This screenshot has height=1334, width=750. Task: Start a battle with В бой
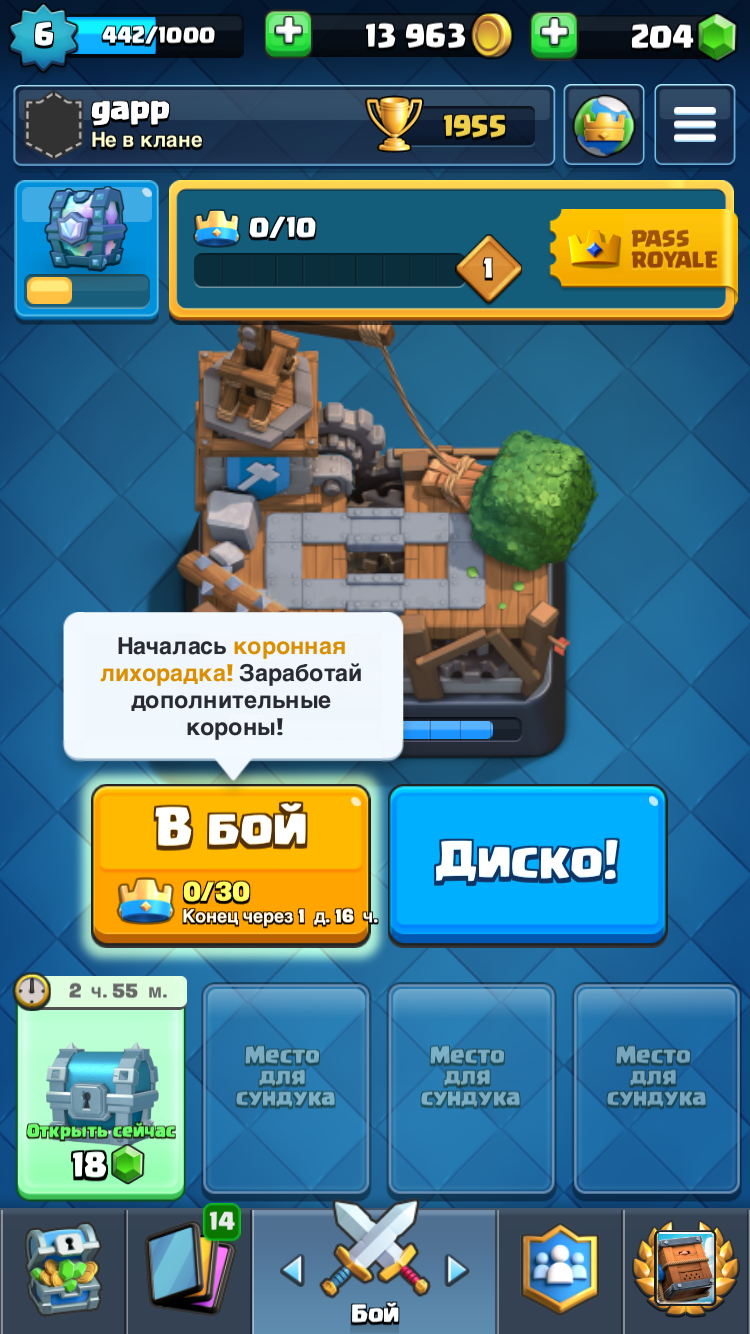pos(231,864)
